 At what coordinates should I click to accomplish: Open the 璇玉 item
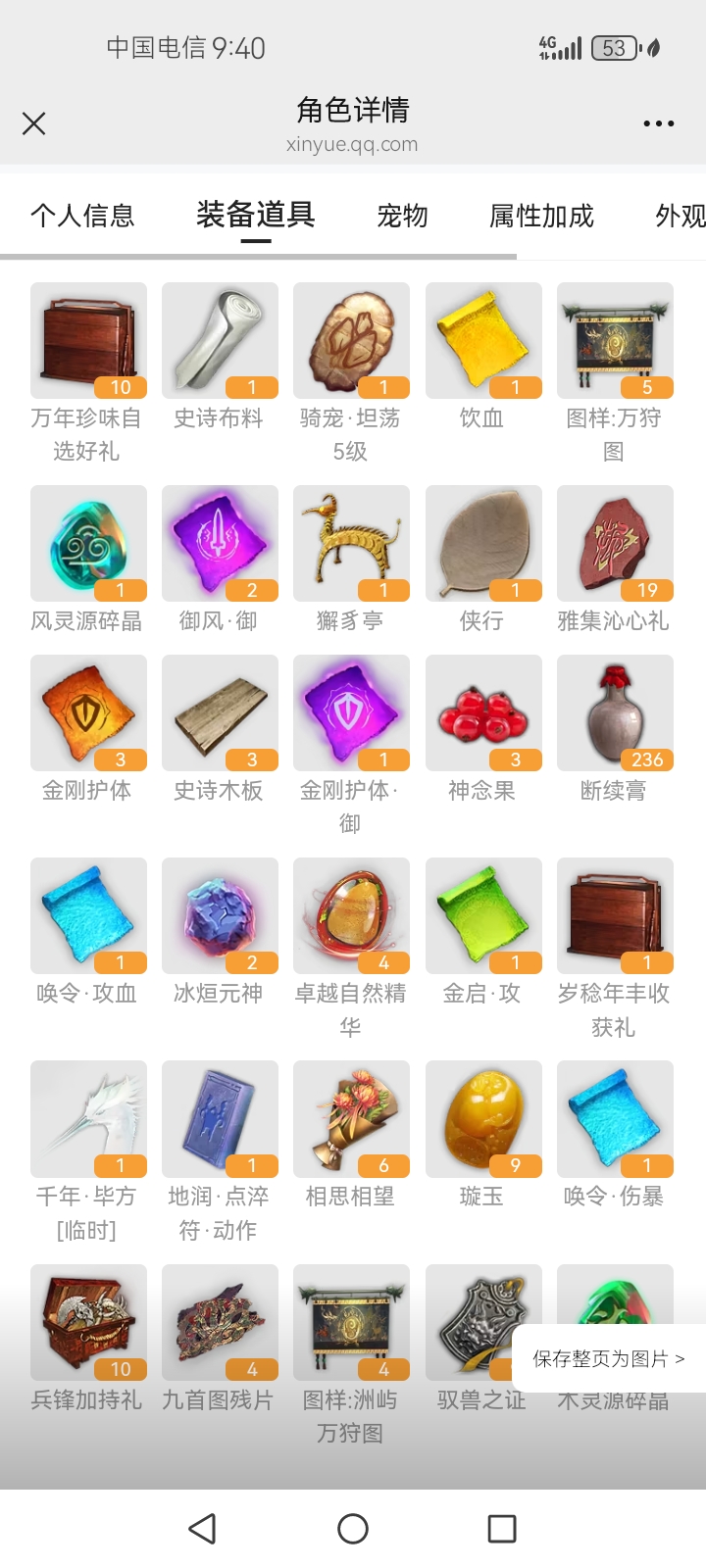[482, 1118]
